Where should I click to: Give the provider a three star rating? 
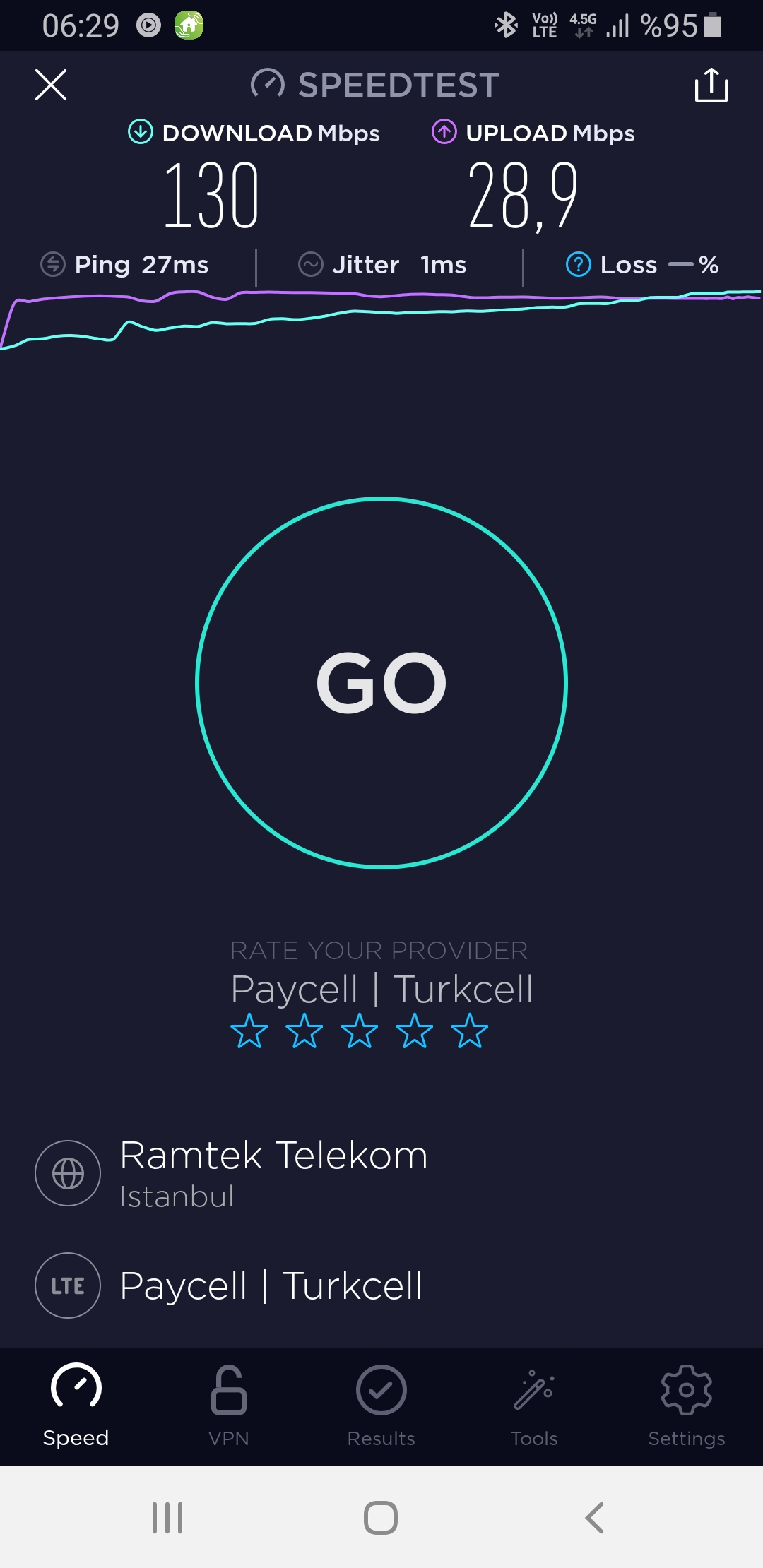(x=360, y=1031)
